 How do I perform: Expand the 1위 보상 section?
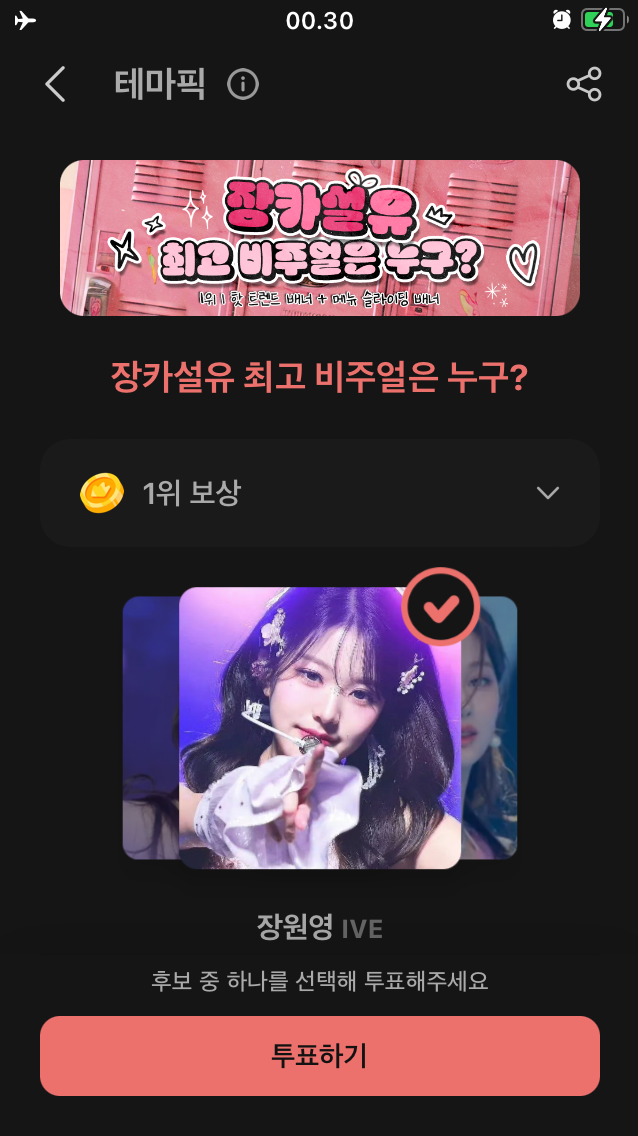click(x=547, y=493)
